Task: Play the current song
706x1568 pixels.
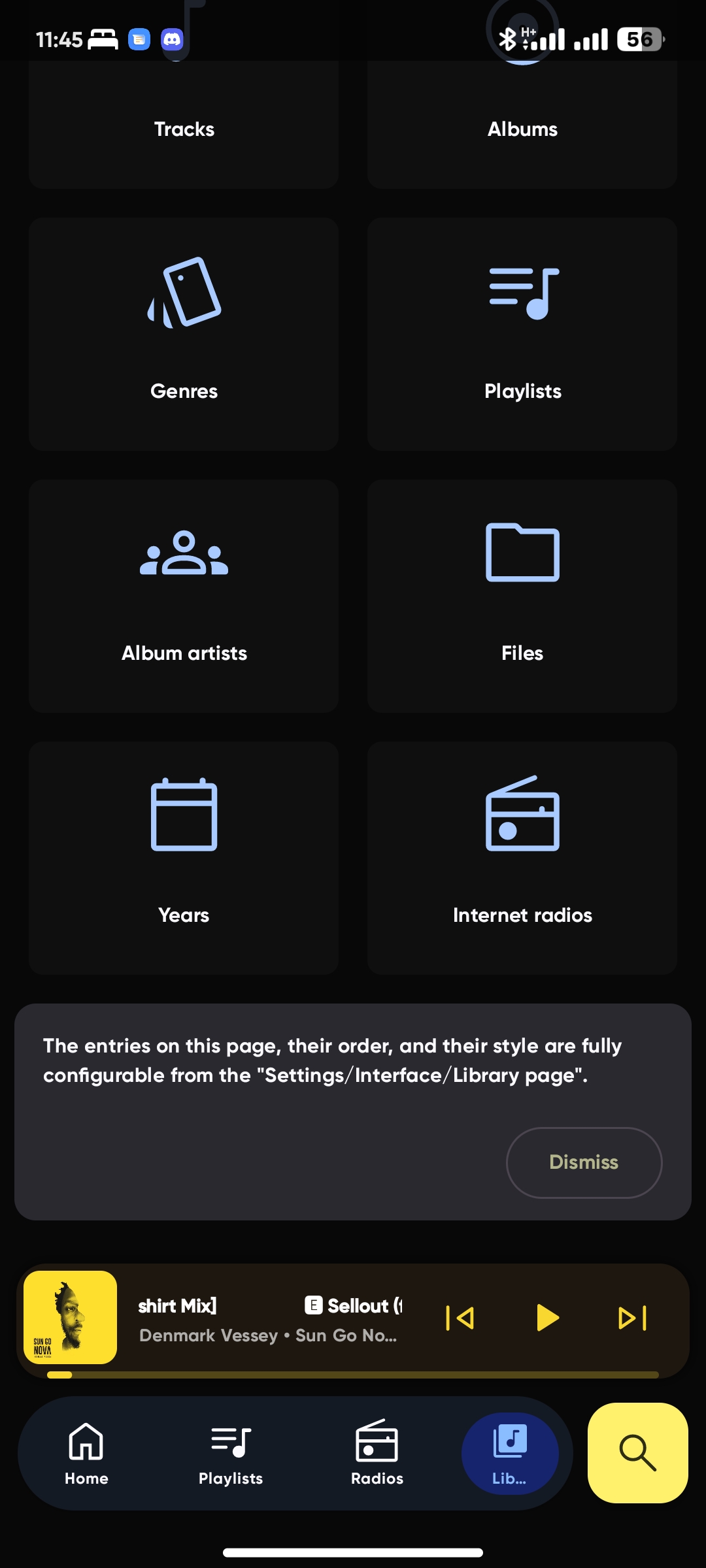Action: tap(547, 1318)
